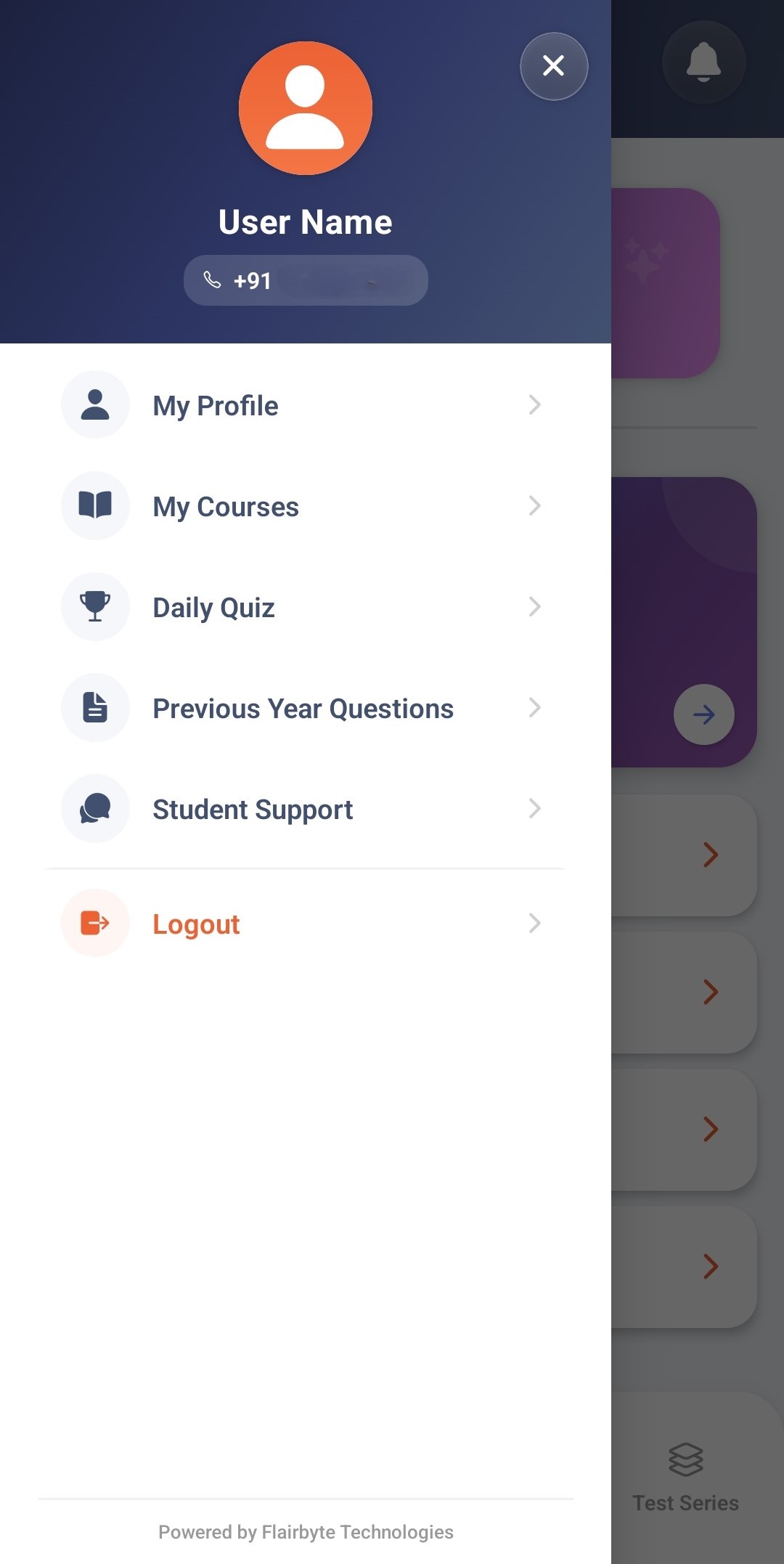Tap Logout to sign out

pyautogui.click(x=195, y=923)
